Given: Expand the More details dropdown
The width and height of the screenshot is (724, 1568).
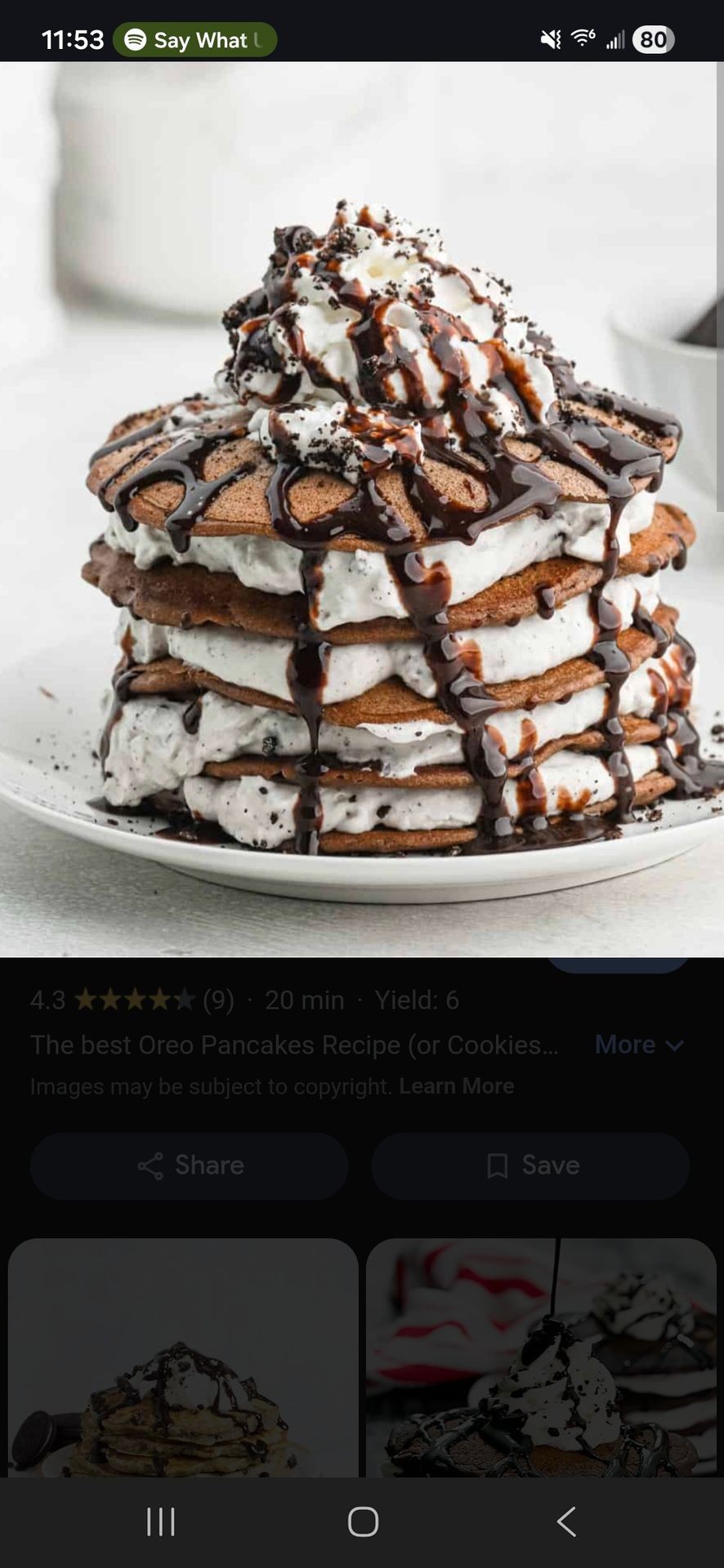Looking at the screenshot, I should (x=639, y=1045).
